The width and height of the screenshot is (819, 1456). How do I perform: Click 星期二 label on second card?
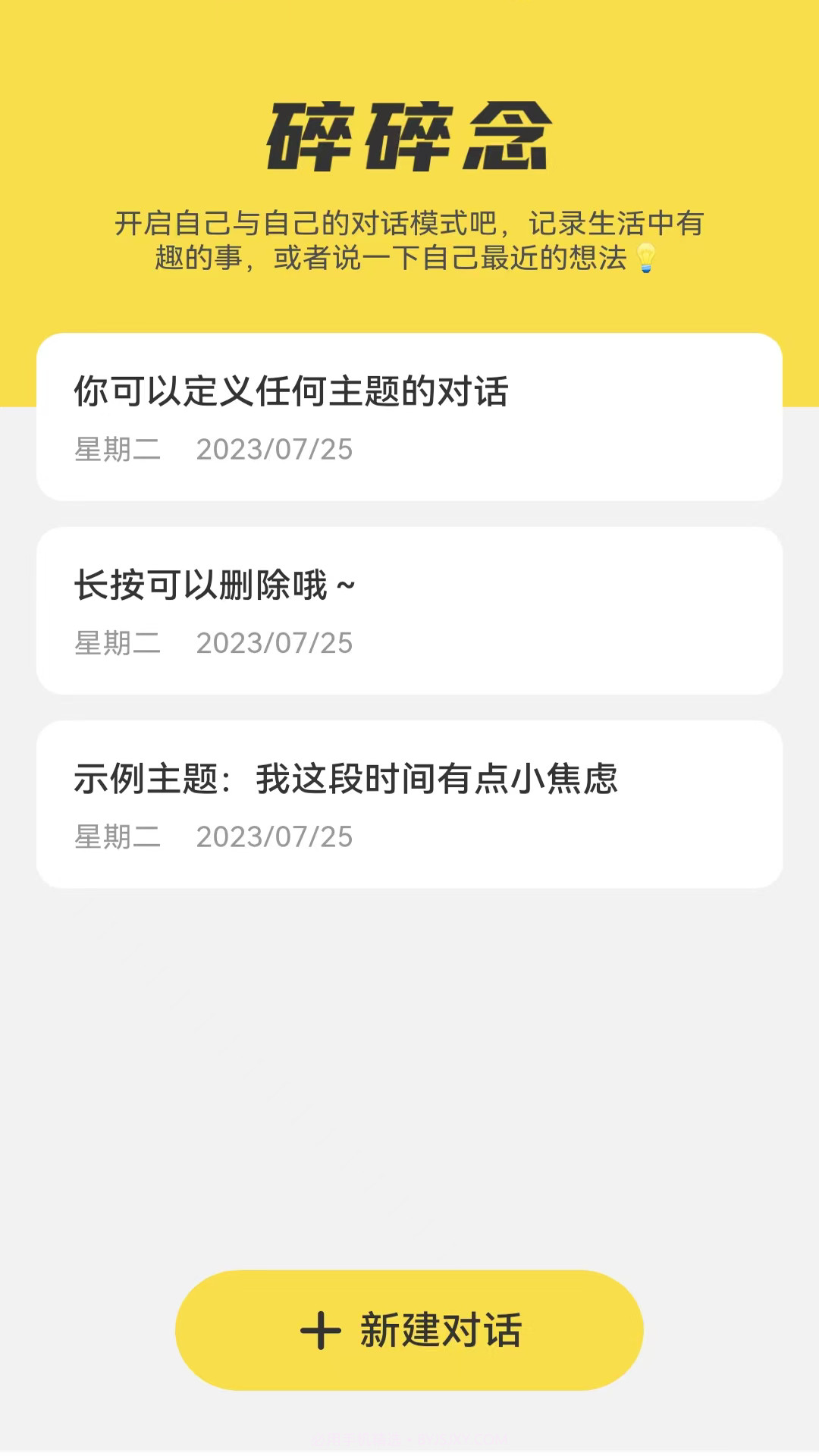click(118, 644)
